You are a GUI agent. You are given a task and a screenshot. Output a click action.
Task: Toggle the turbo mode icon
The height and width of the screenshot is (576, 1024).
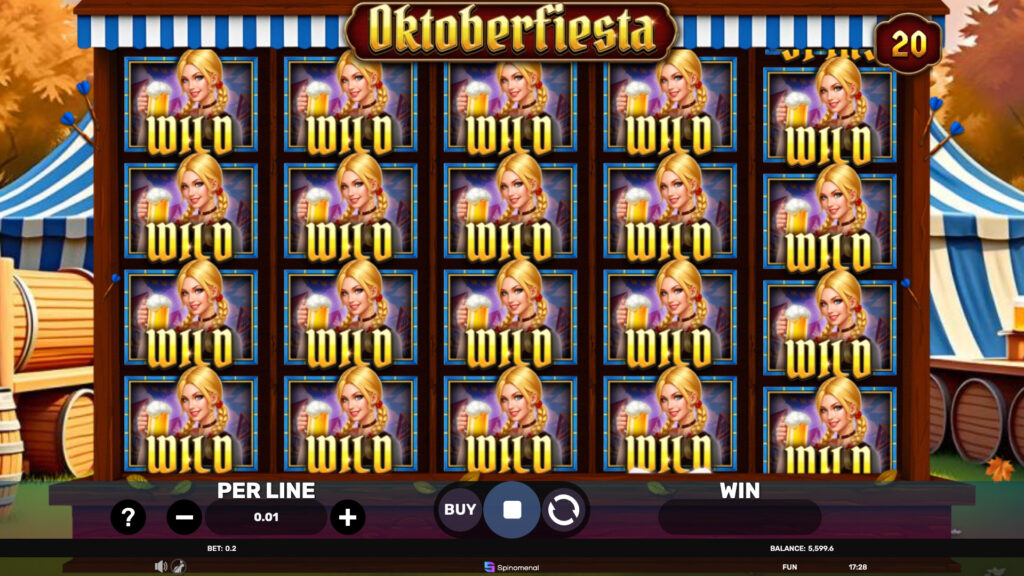coord(177,566)
